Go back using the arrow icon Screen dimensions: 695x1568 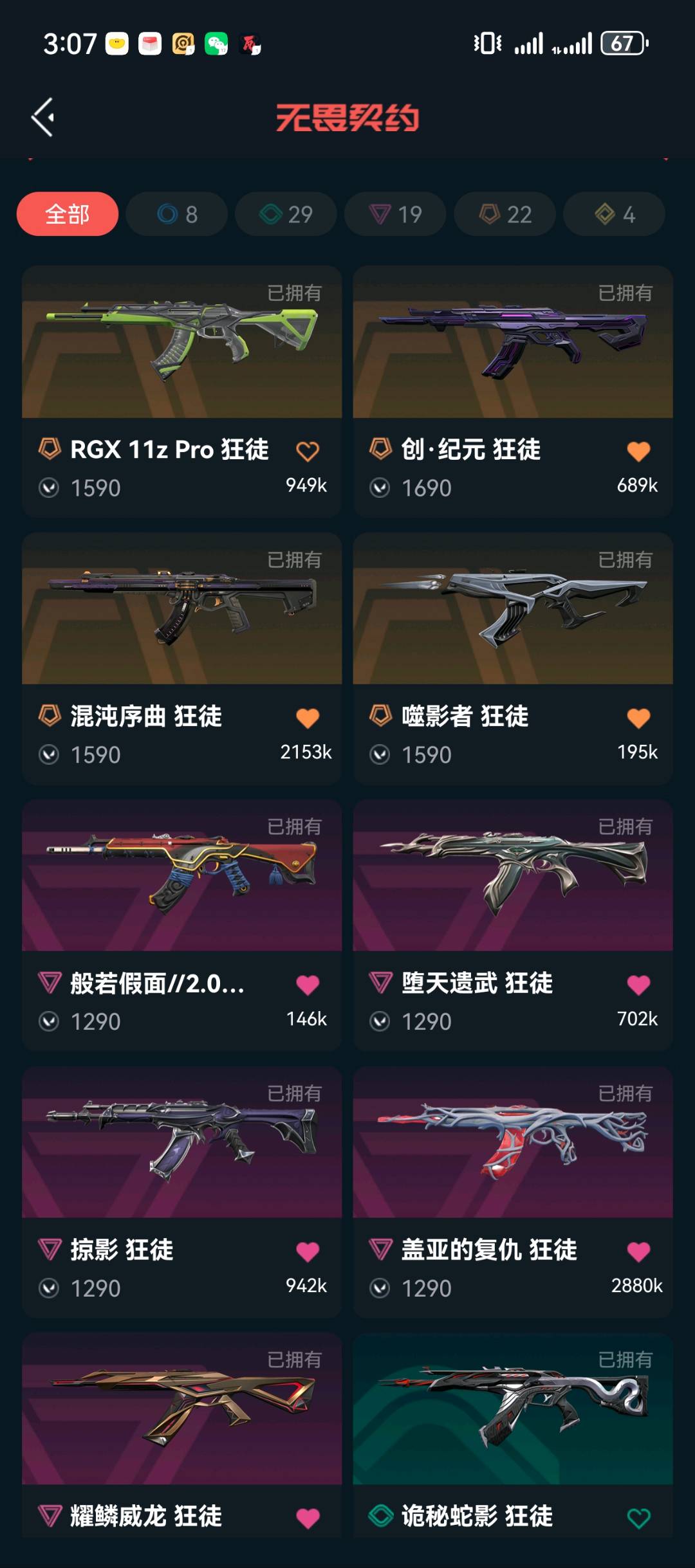[43, 117]
